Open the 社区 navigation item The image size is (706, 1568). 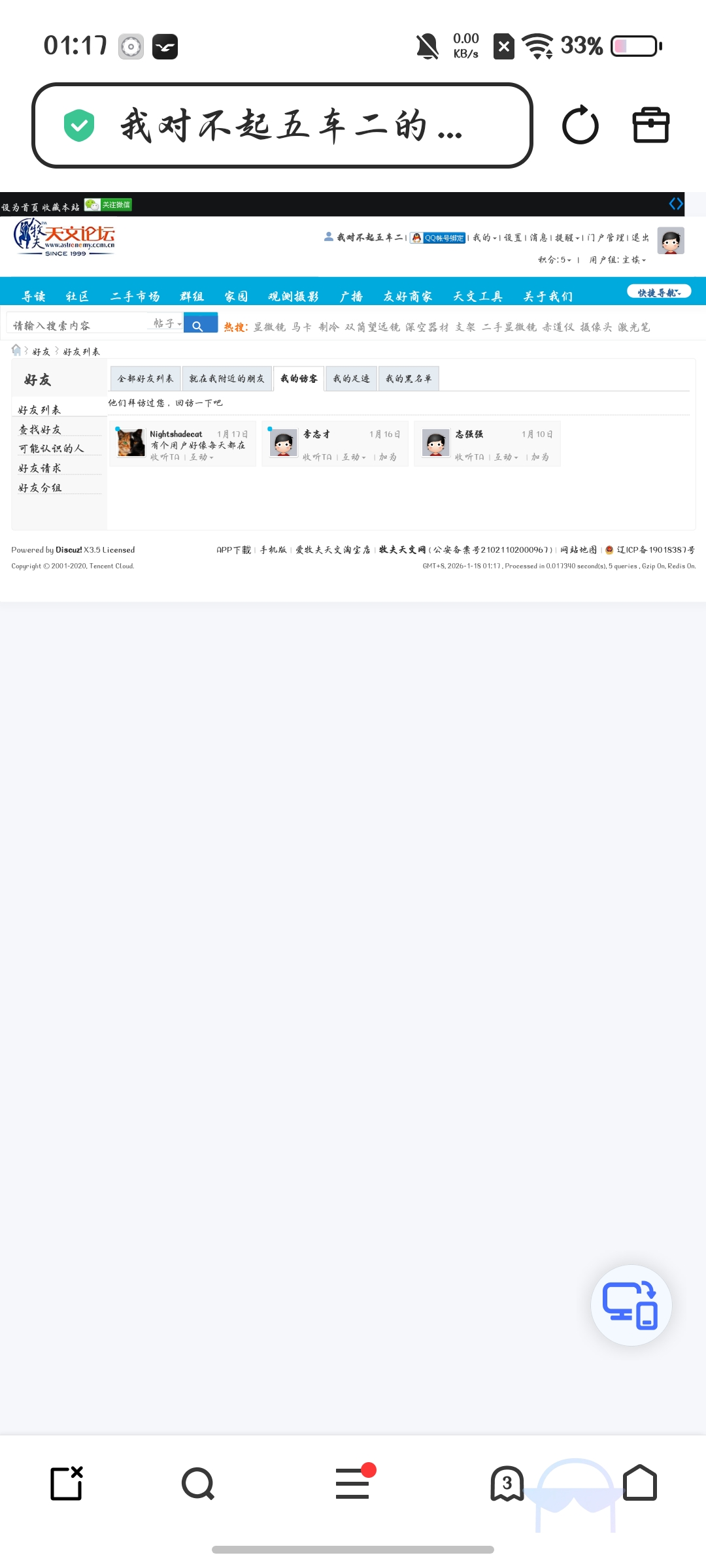tap(77, 297)
